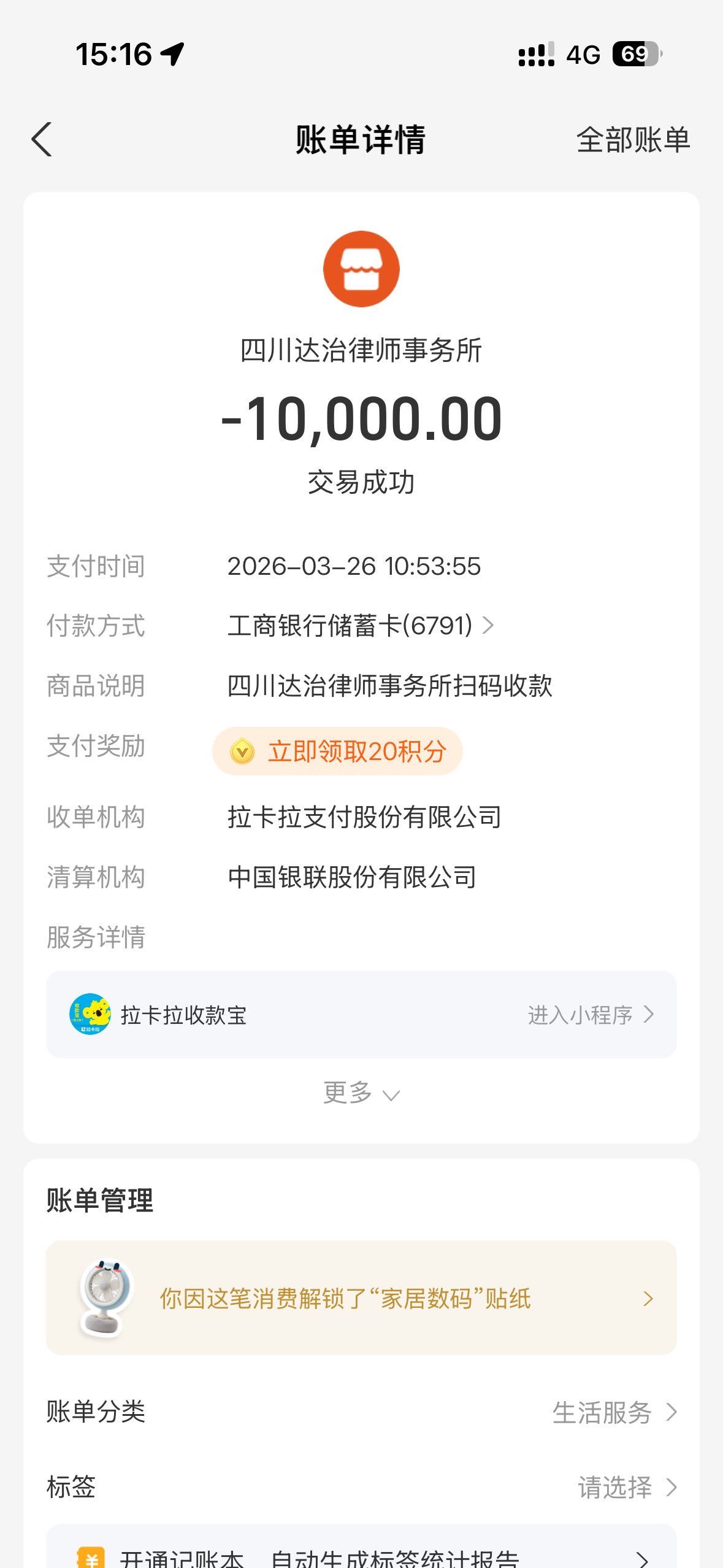The height and width of the screenshot is (1568, 723).
Task: Open the 开通记账本 banner
Action: coord(361,1555)
